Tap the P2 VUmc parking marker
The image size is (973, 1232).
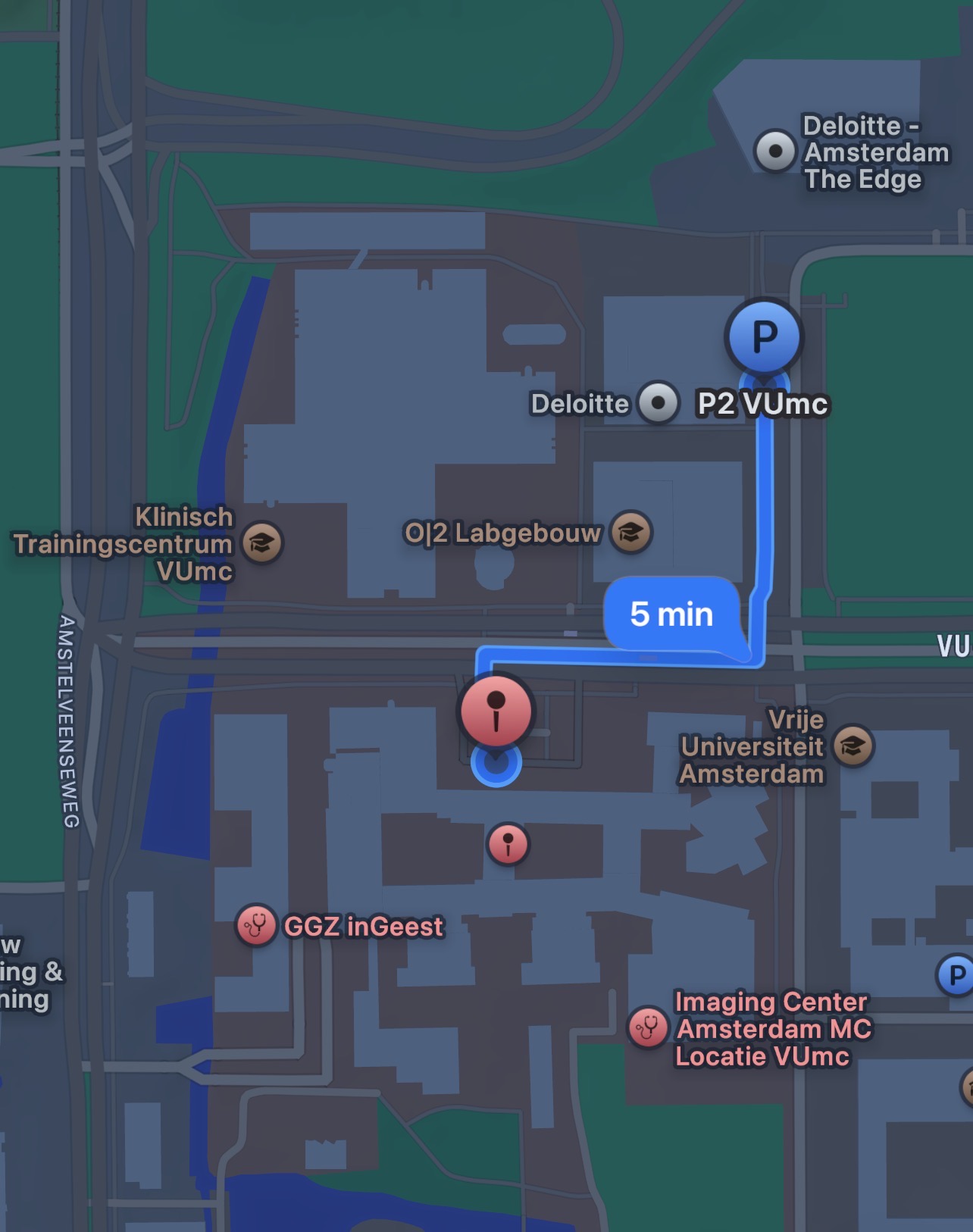pyautogui.click(x=764, y=337)
